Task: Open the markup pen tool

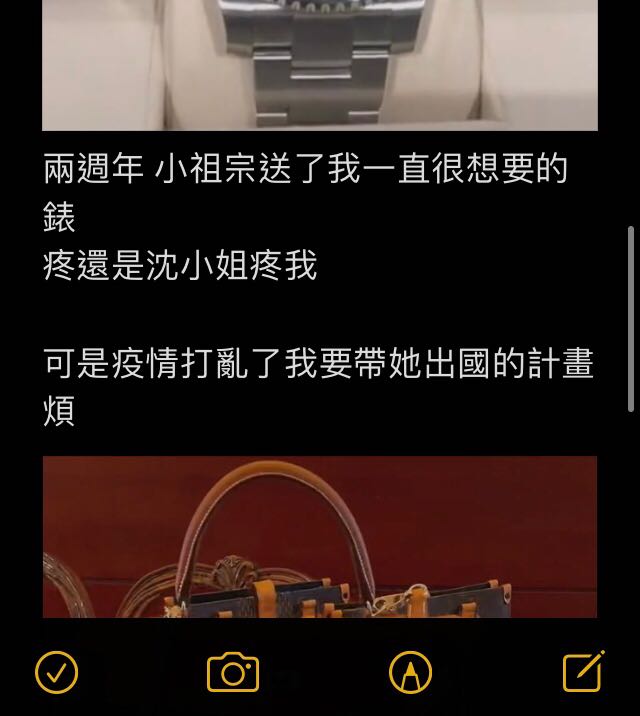Action: pos(408,672)
